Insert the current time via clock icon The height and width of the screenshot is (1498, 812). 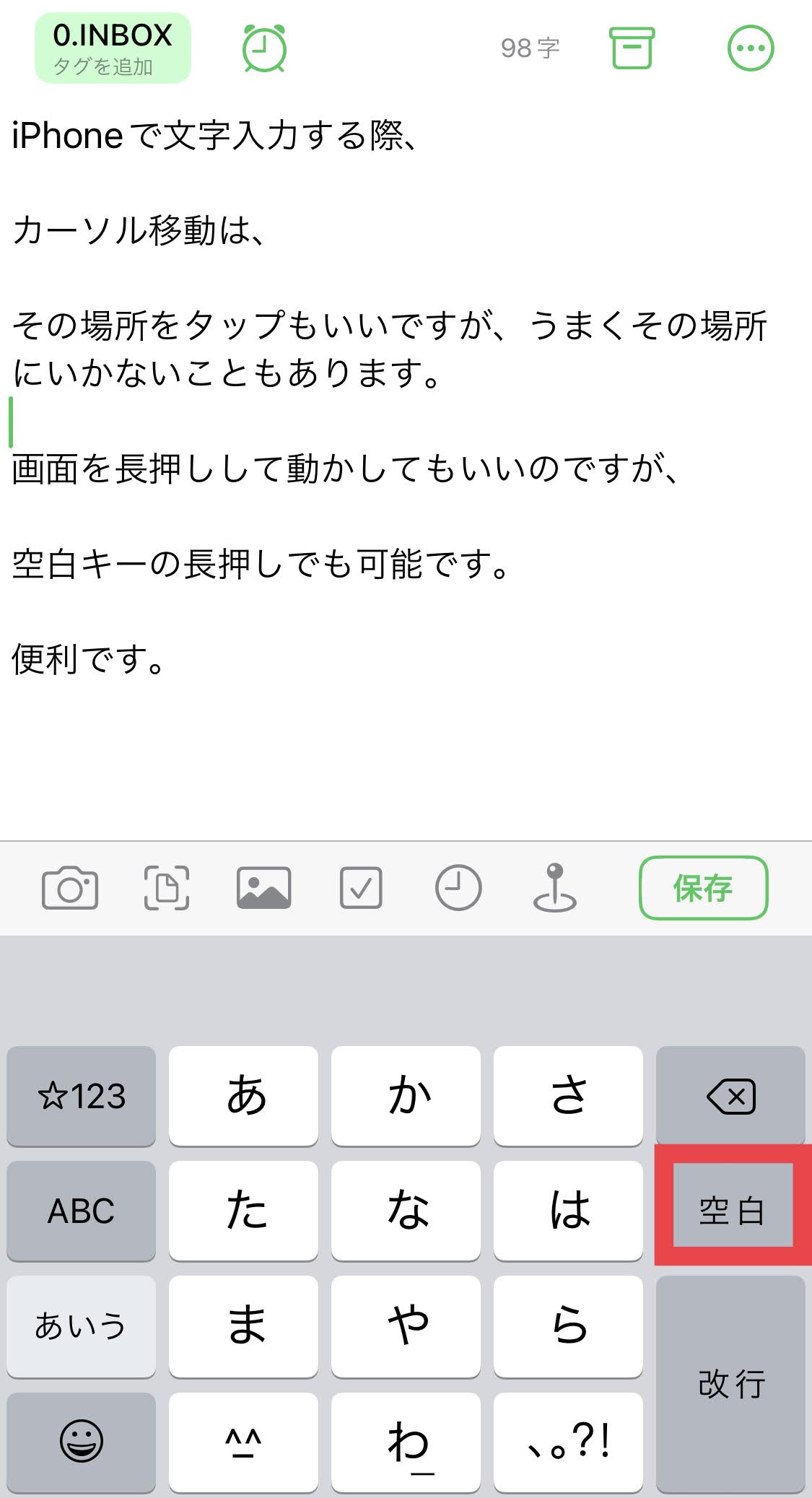[x=458, y=888]
